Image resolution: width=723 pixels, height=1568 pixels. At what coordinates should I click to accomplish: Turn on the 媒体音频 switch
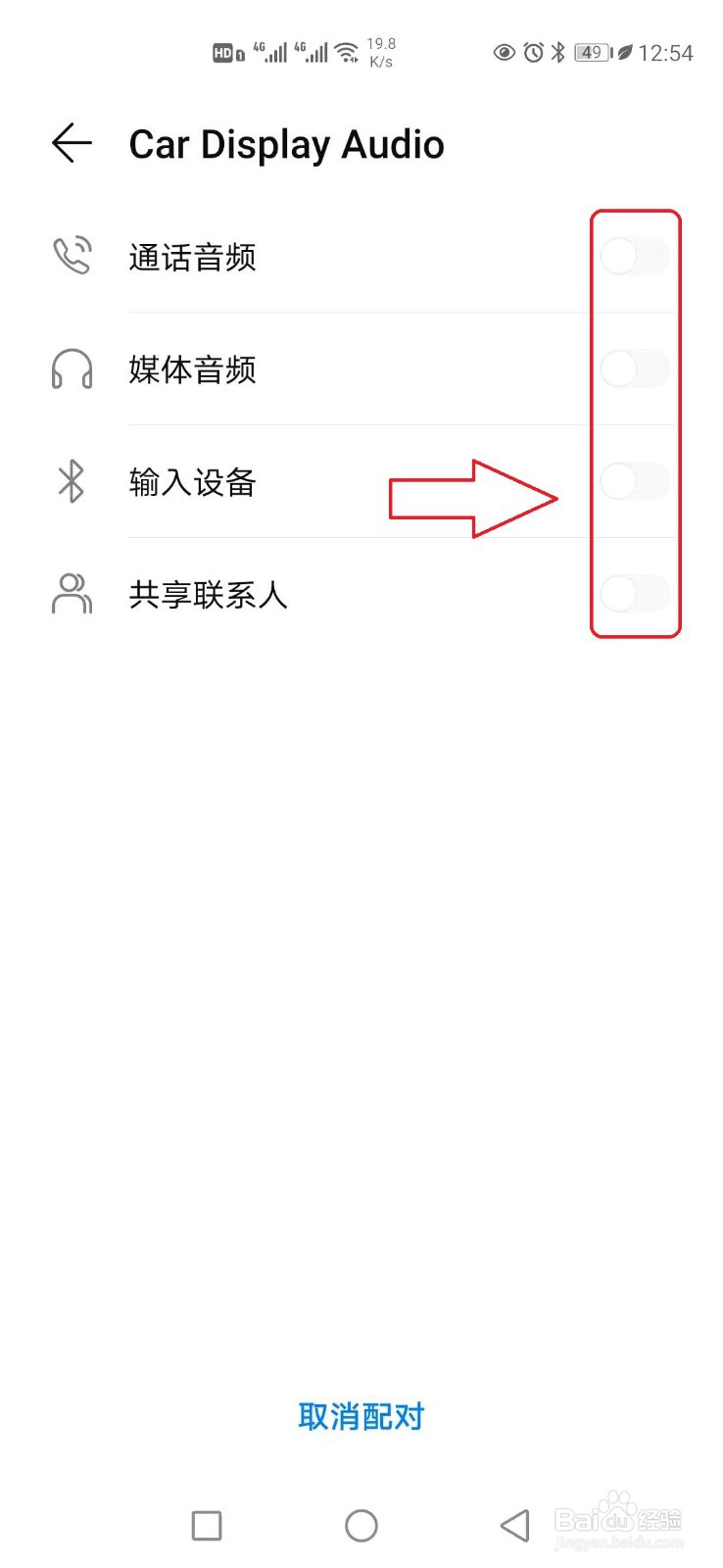pyautogui.click(x=634, y=369)
